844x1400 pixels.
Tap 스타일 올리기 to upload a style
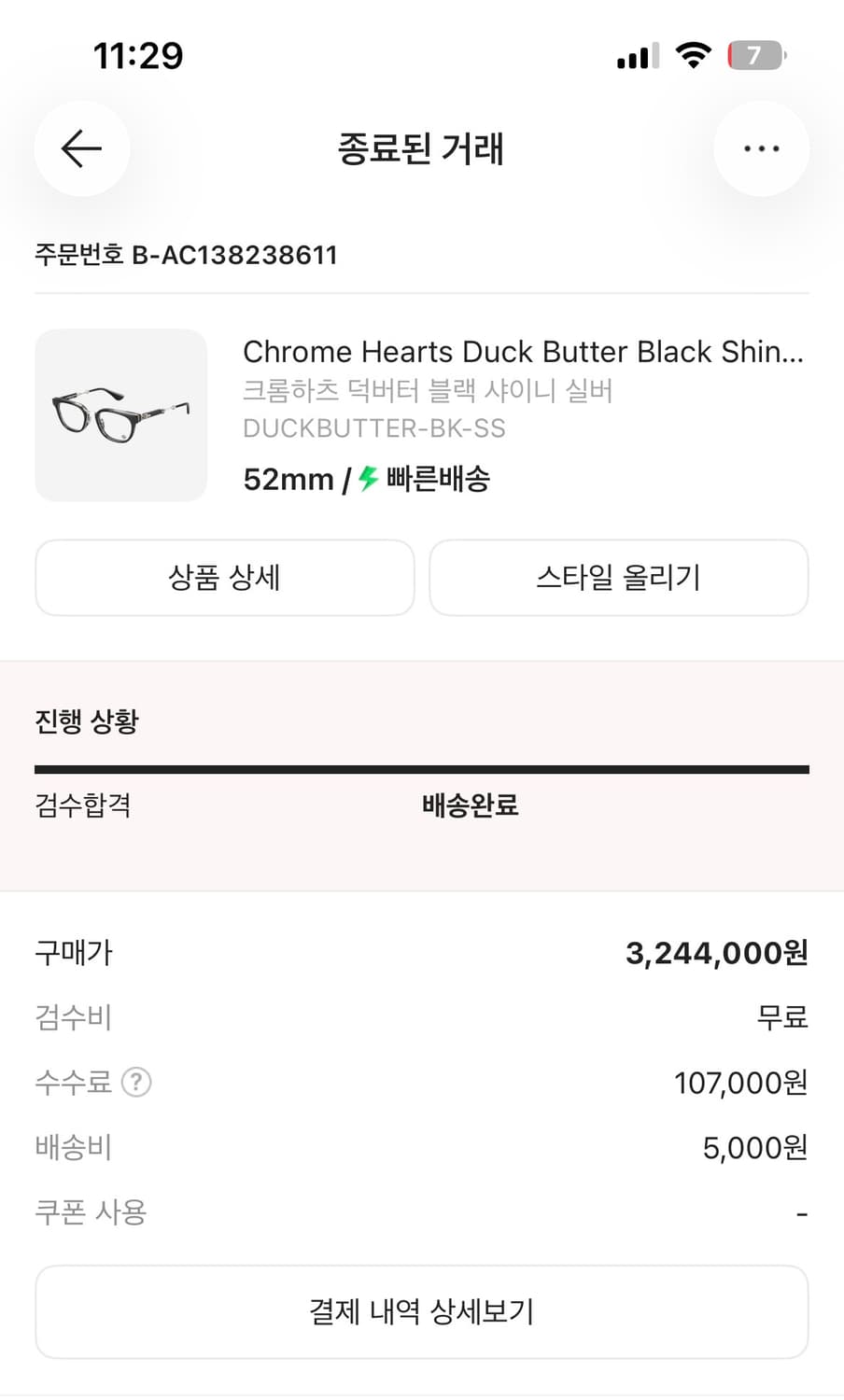click(x=619, y=578)
